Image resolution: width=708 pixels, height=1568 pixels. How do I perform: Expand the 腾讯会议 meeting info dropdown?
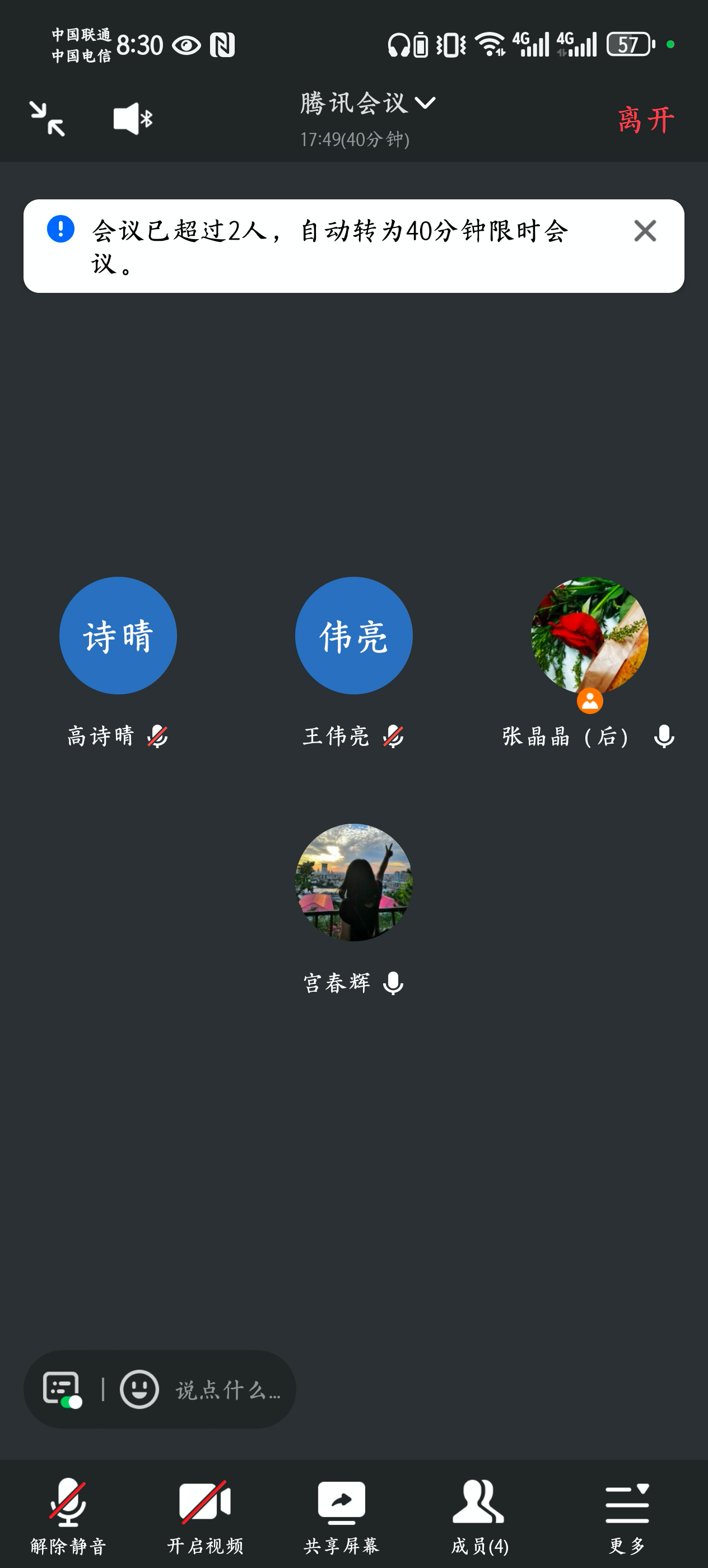(x=367, y=104)
